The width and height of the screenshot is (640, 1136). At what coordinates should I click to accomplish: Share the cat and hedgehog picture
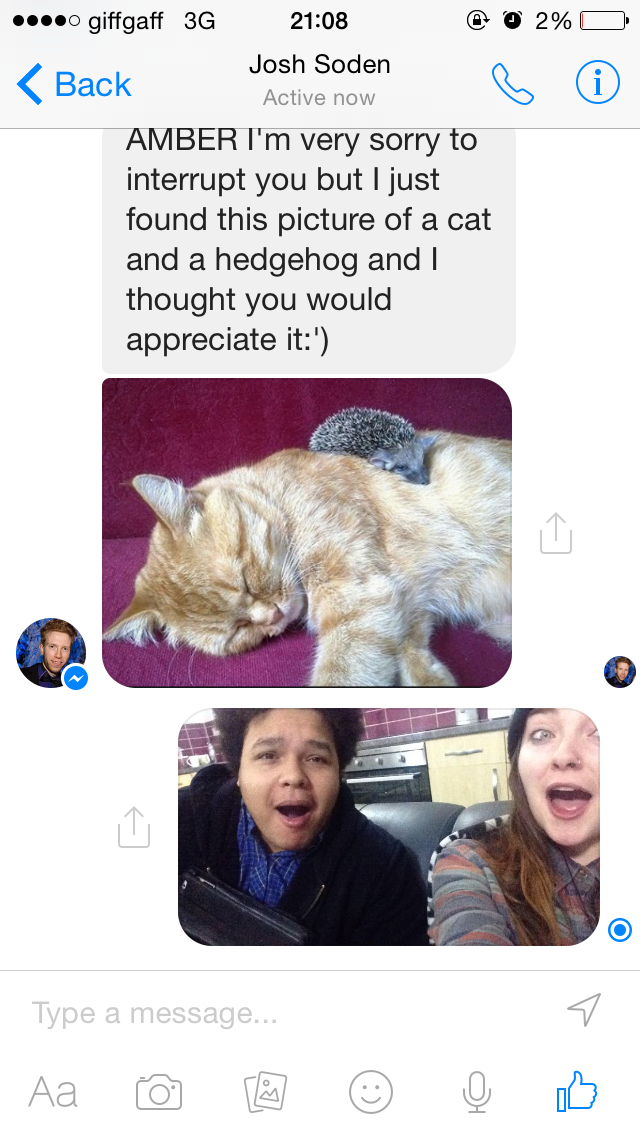(556, 533)
